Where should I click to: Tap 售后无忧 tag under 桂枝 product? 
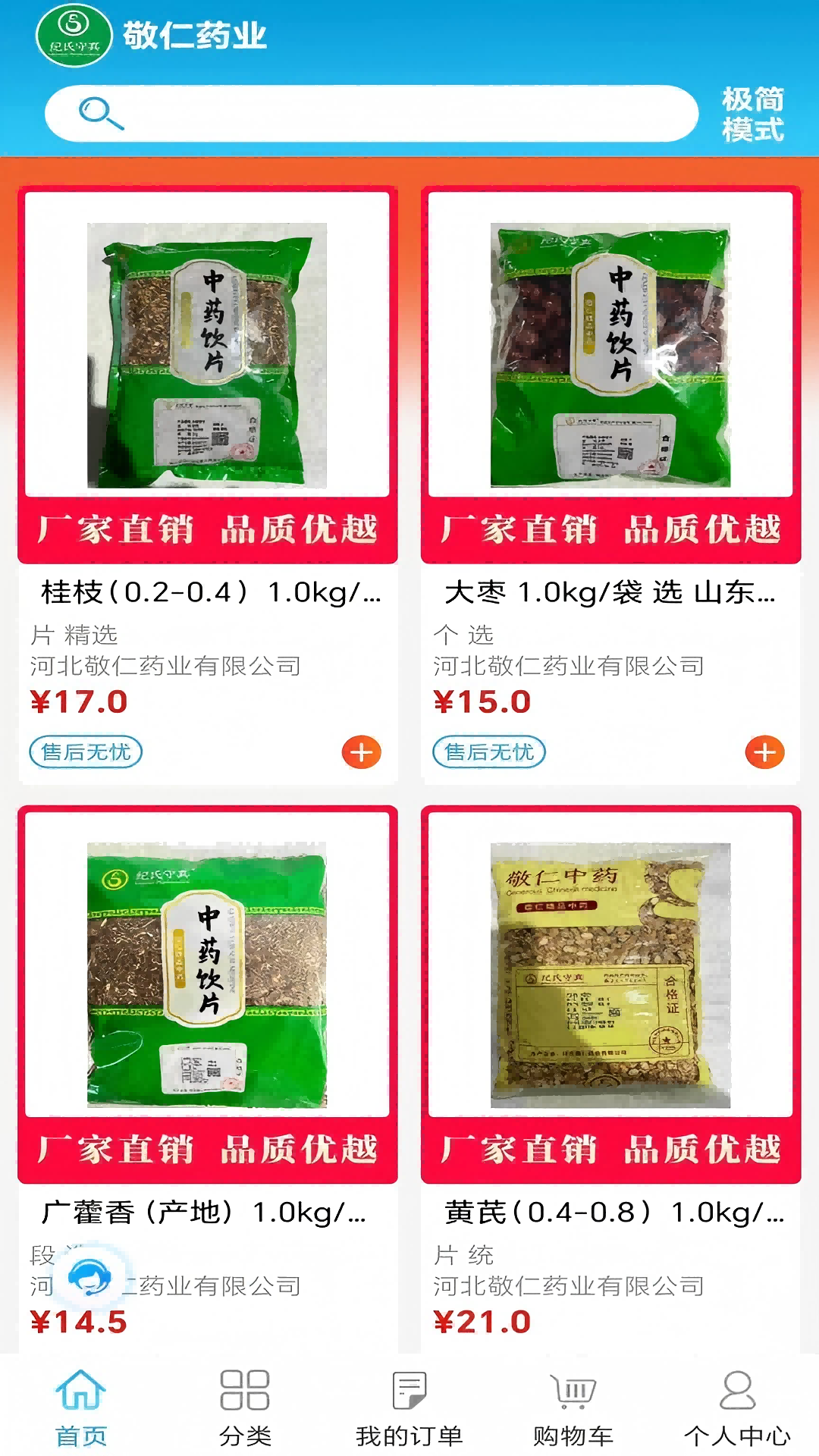point(84,752)
